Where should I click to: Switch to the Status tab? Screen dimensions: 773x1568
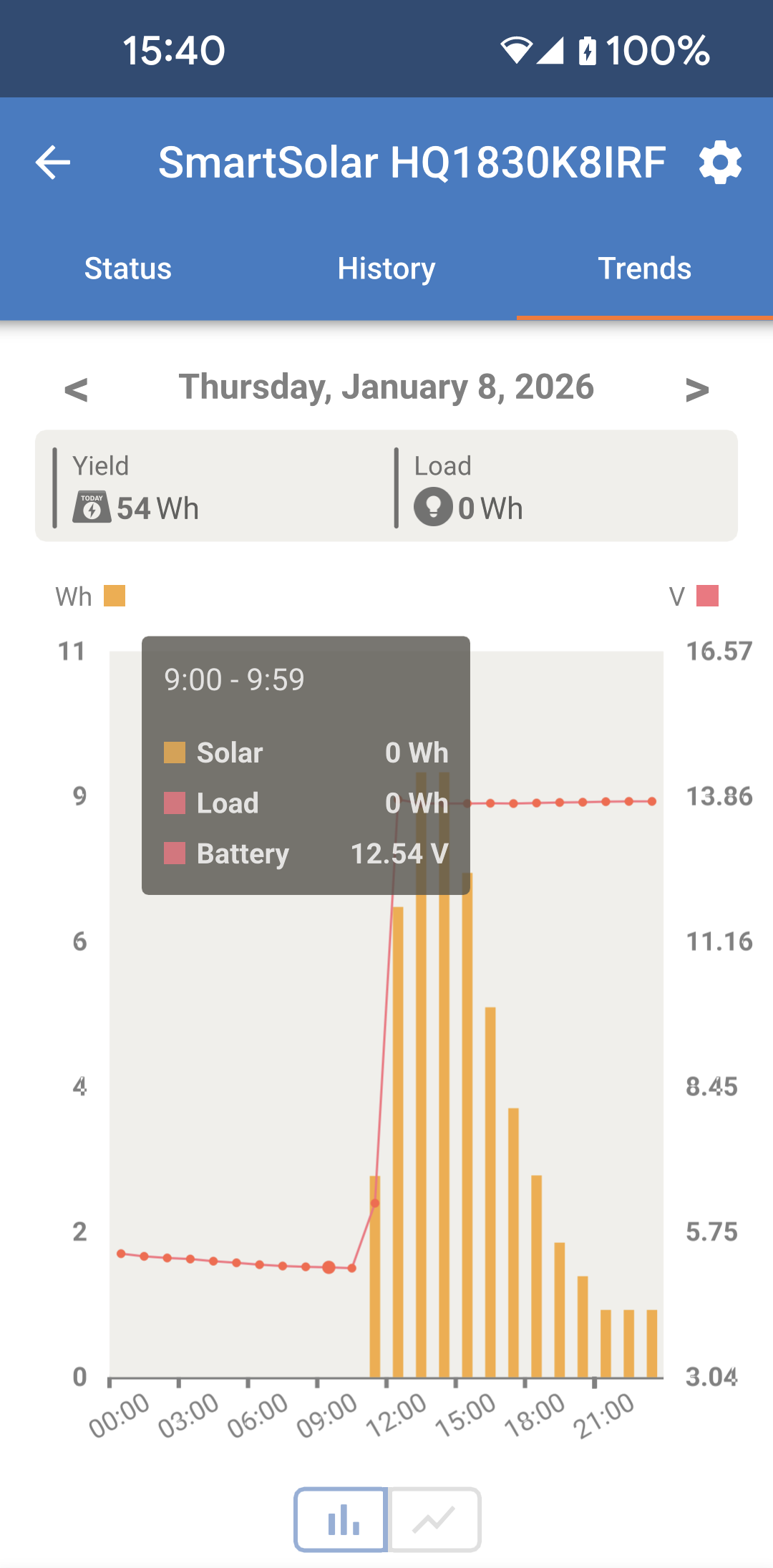coord(127,268)
